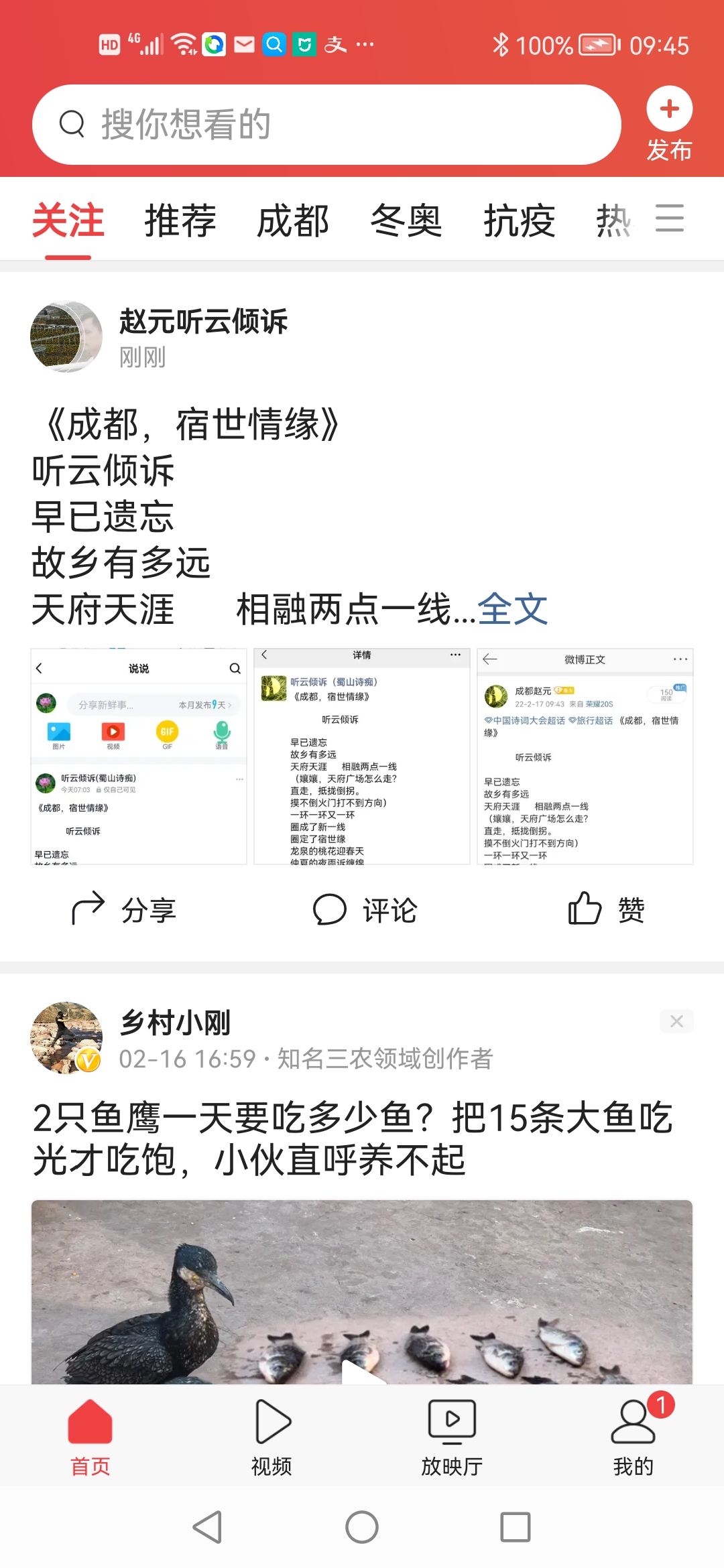Switch to the 推荐 tab
The image size is (724, 1568).
180,220
